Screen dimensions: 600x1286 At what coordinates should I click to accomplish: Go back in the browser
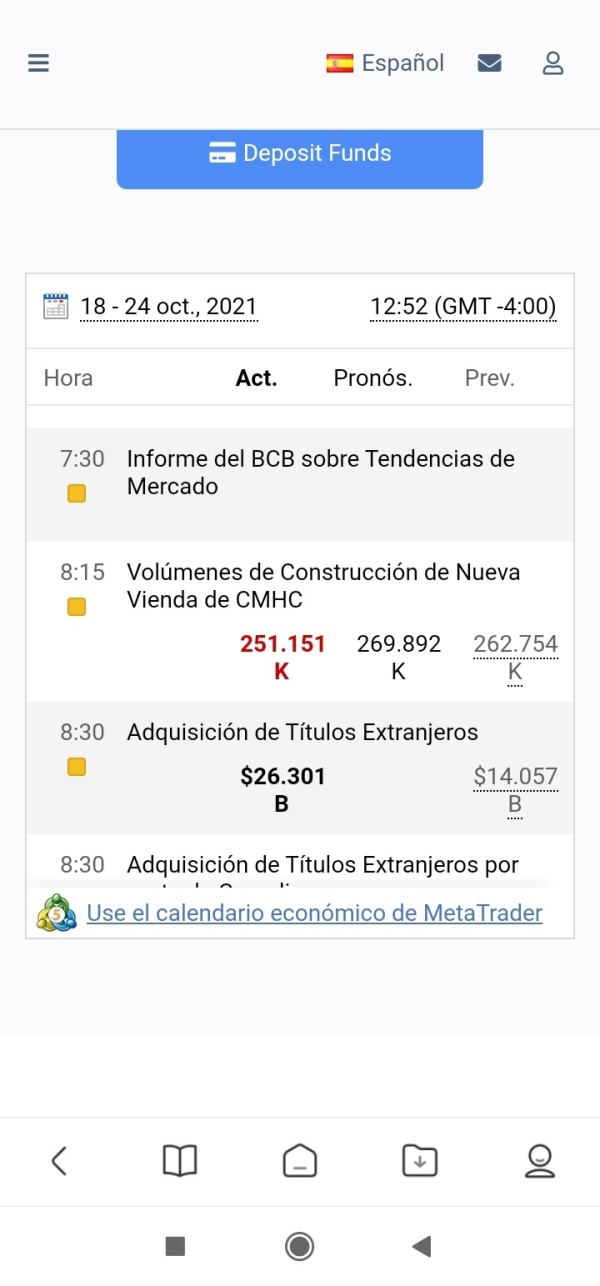(x=59, y=1161)
